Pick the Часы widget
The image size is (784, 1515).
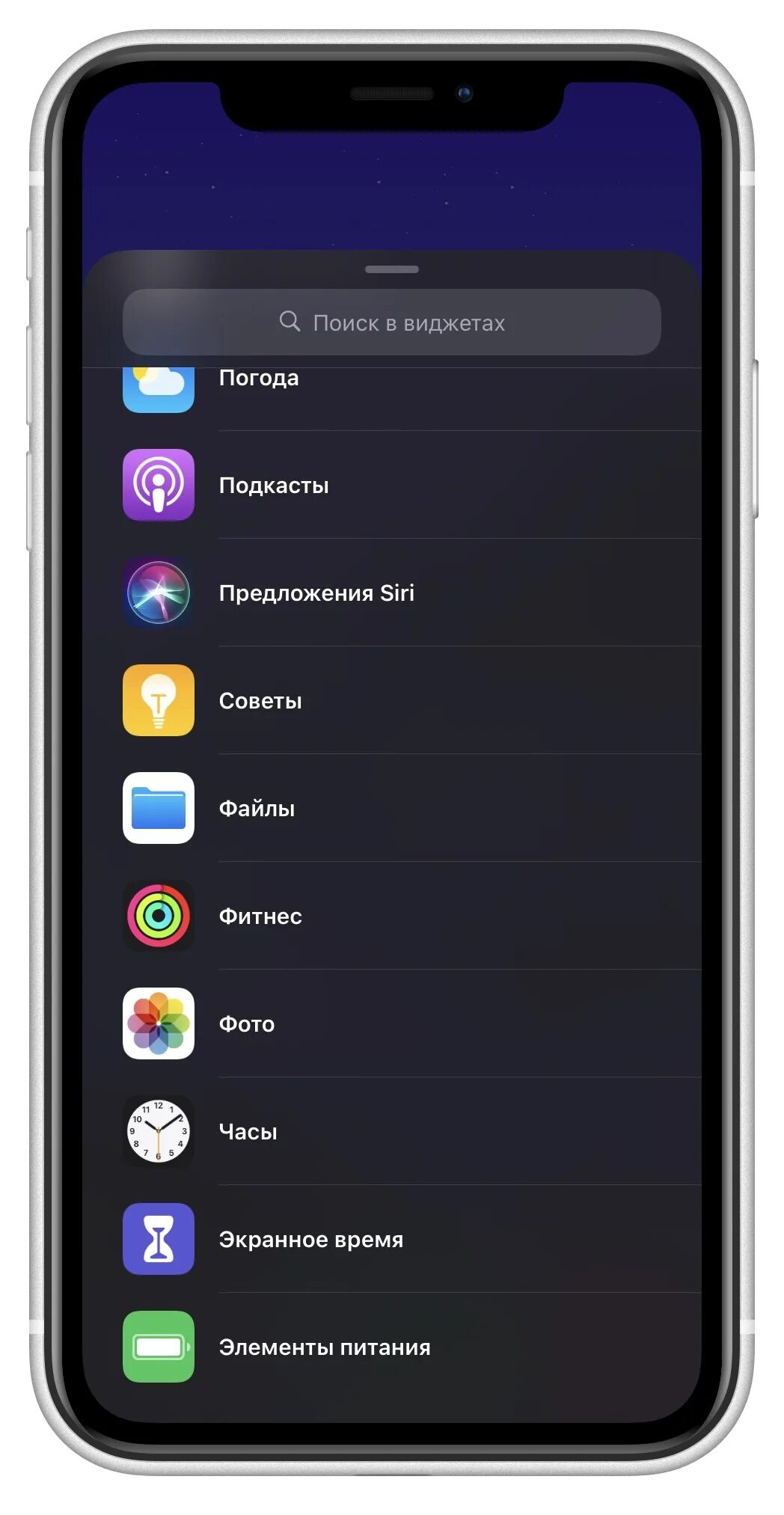point(391,1131)
